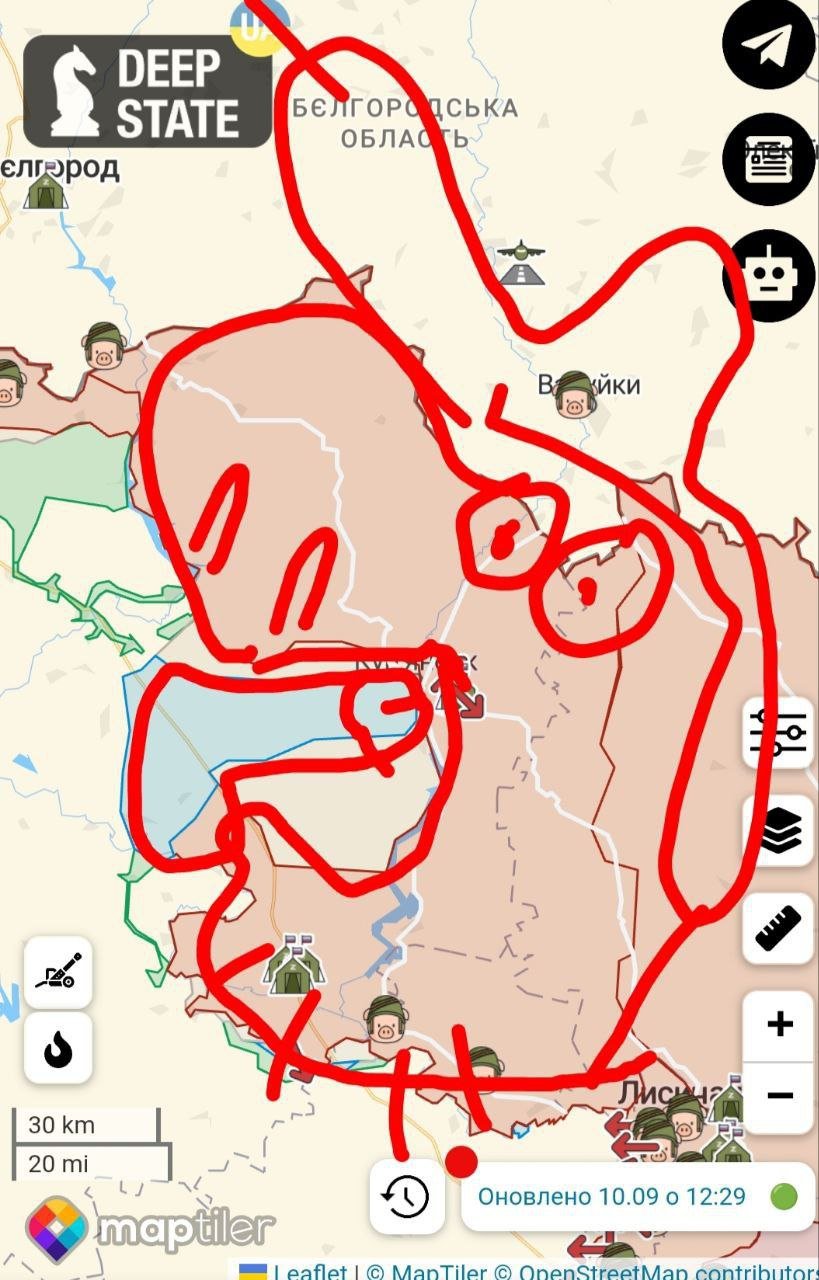Open the robot bot icon
Viewport: 819px width, 1280px height.
(x=768, y=275)
